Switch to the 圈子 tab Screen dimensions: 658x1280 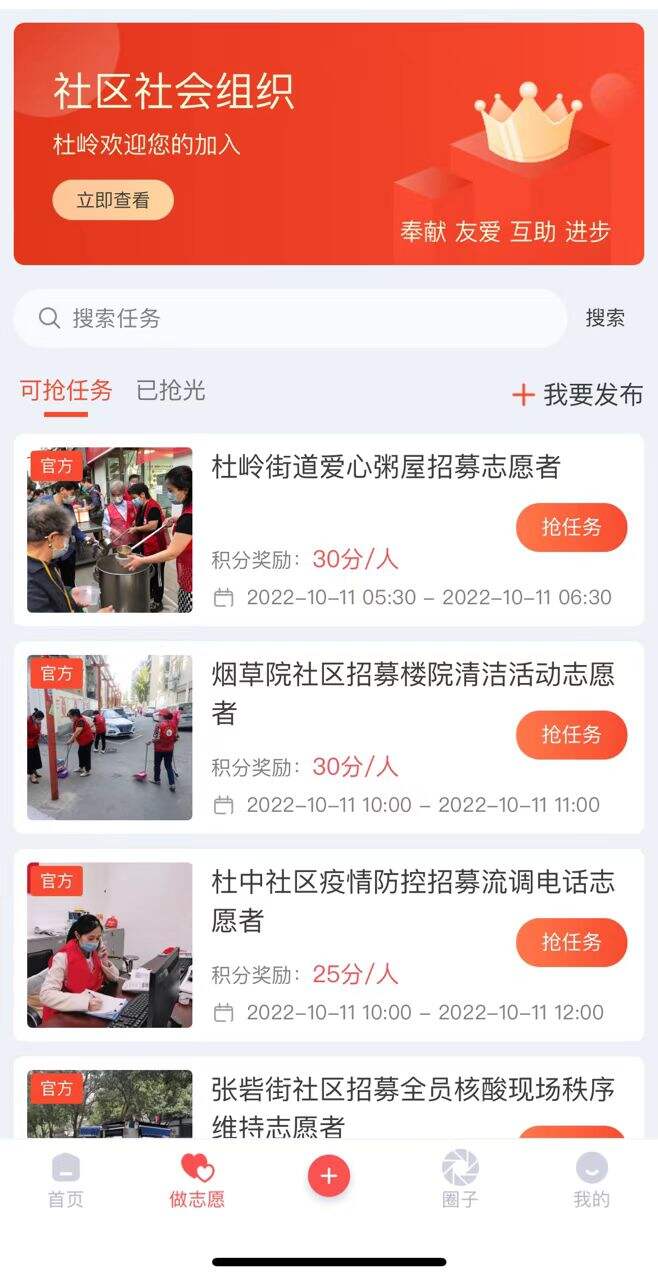[460, 1180]
